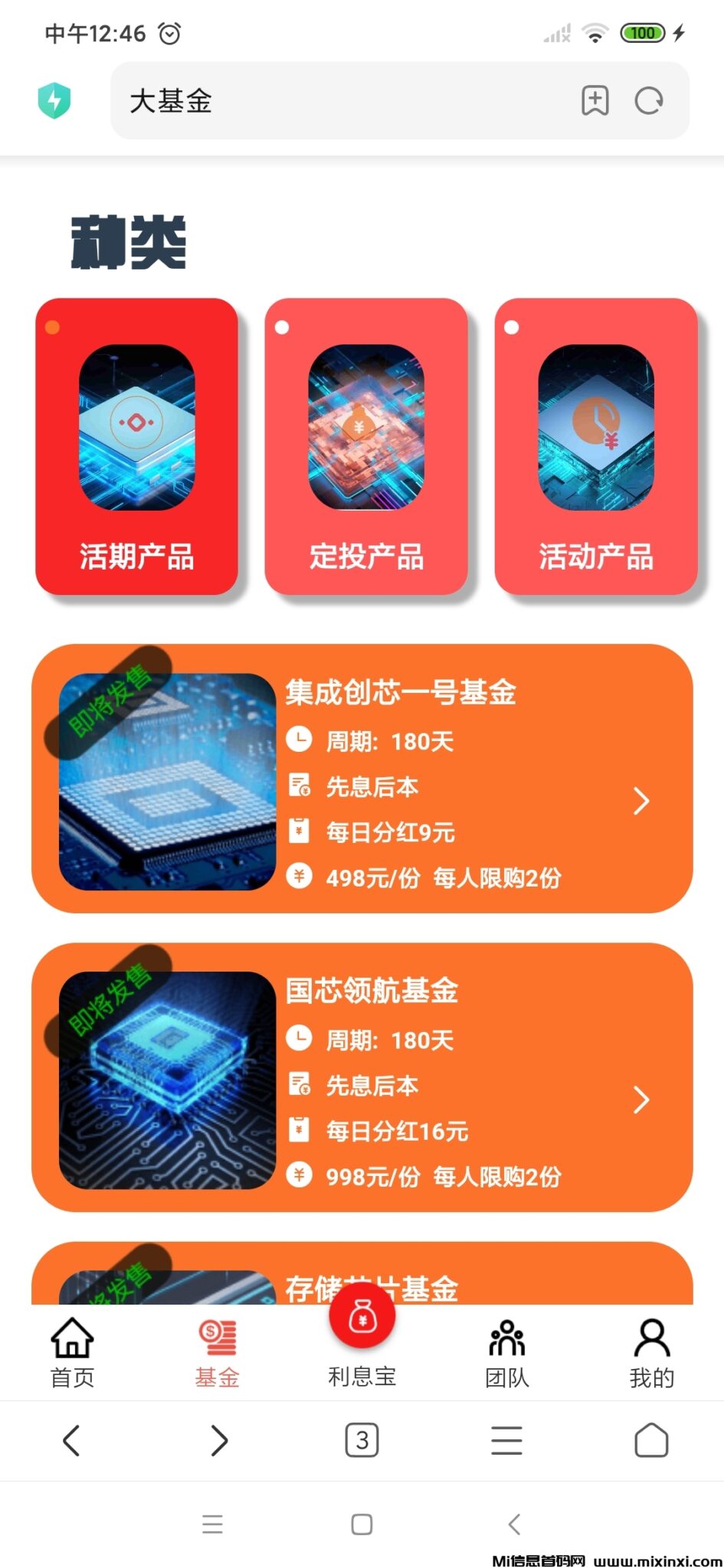This screenshot has width=724, height=1568.
Task: Reload the current page
Action: click(649, 101)
